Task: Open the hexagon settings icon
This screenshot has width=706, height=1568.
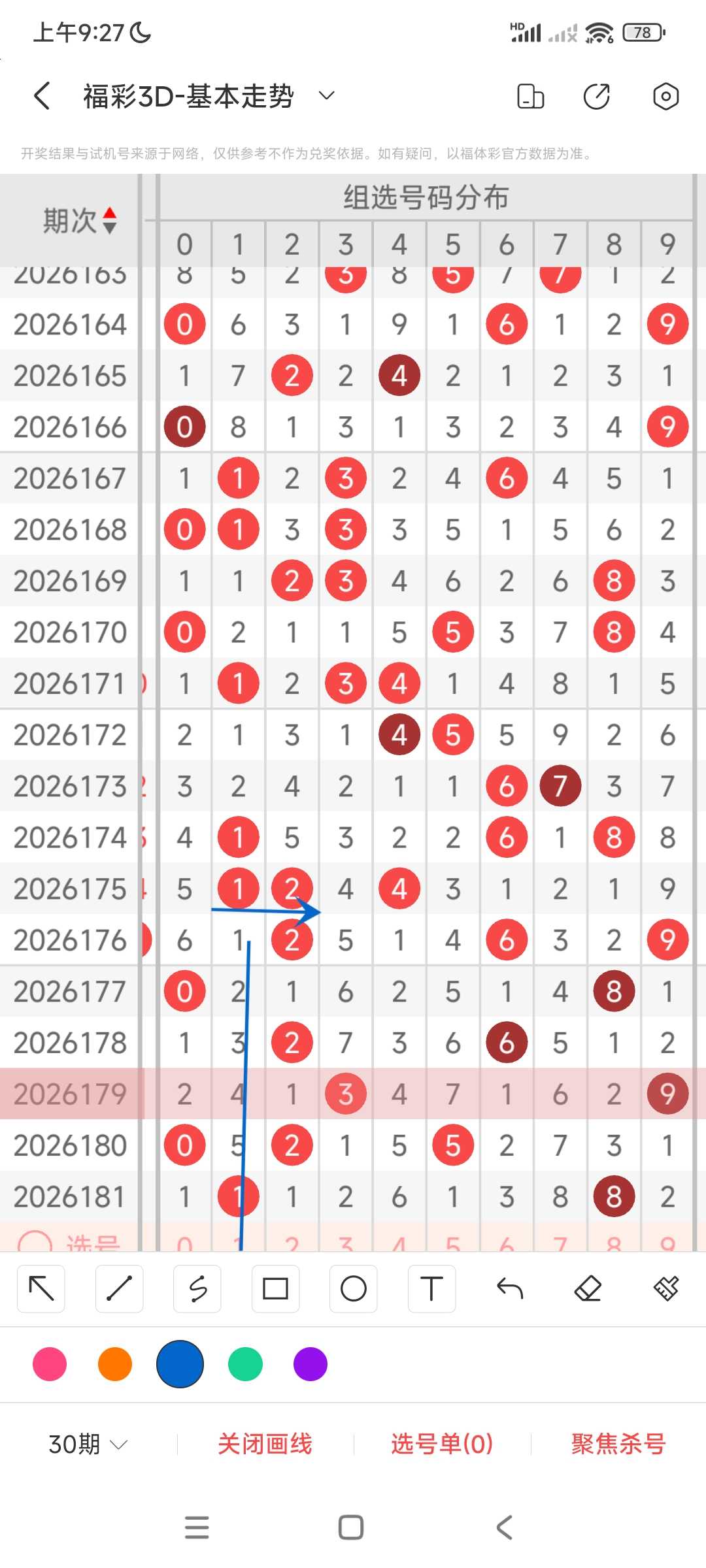Action: tap(665, 96)
